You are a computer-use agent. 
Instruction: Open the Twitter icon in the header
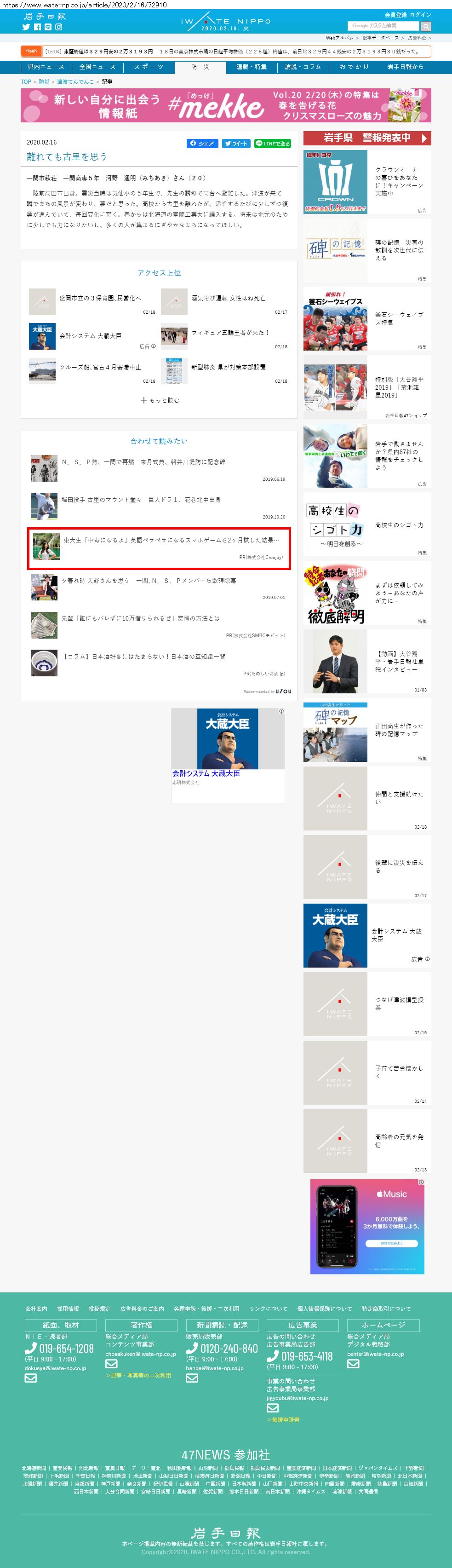26,27
